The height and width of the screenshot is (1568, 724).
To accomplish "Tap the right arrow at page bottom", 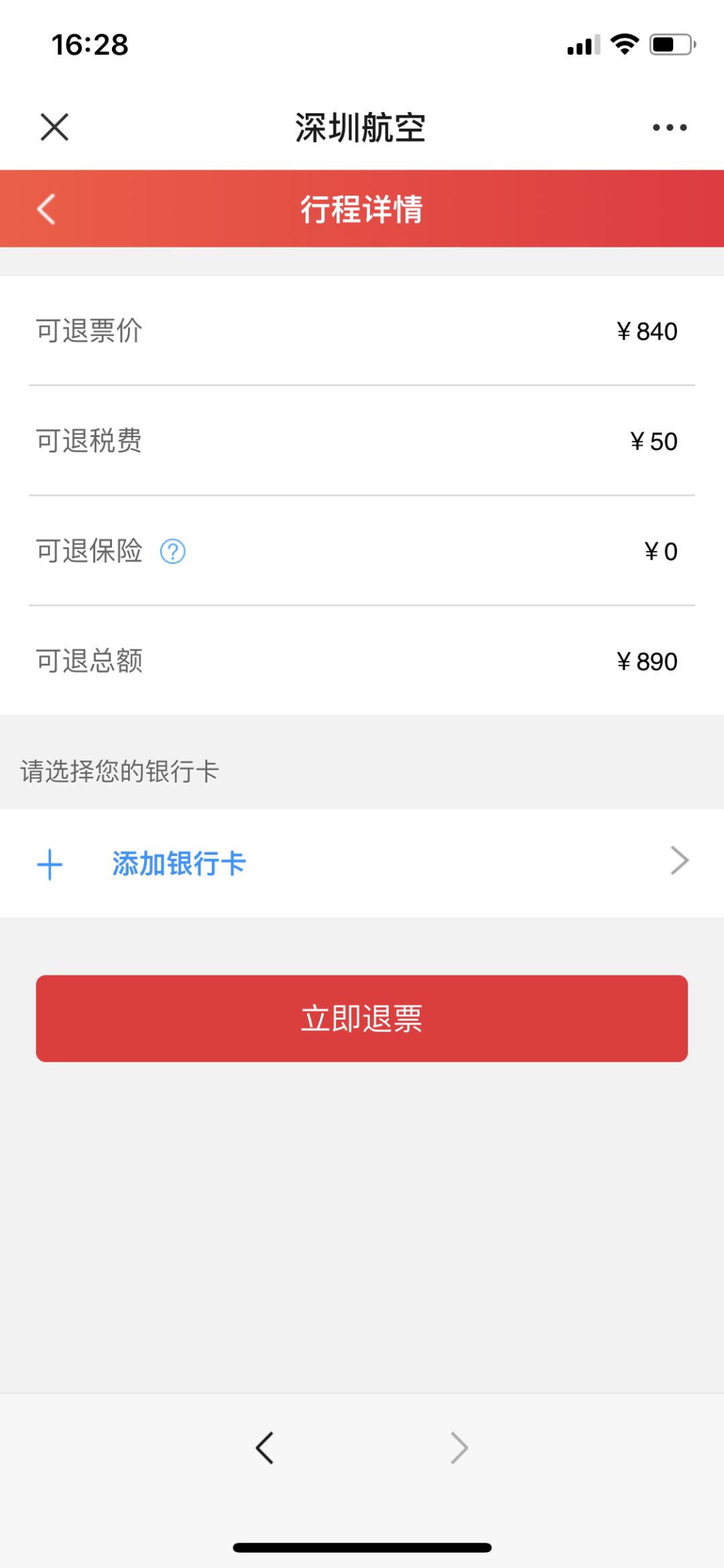I will 458,1448.
